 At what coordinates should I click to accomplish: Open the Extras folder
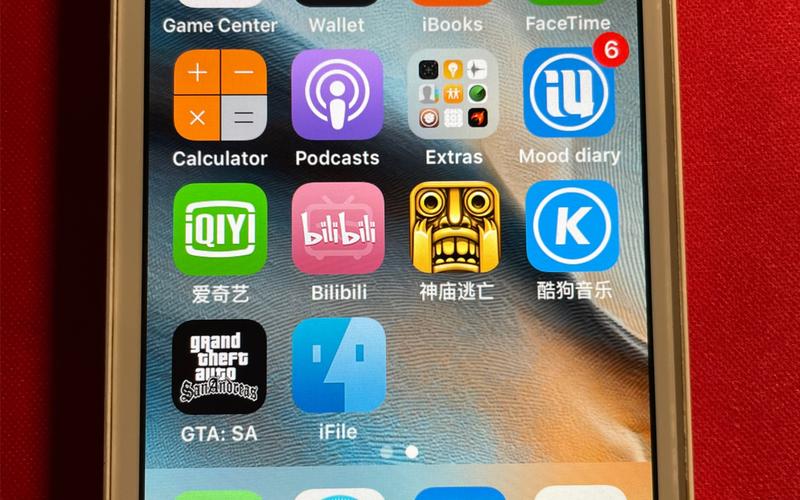[453, 95]
